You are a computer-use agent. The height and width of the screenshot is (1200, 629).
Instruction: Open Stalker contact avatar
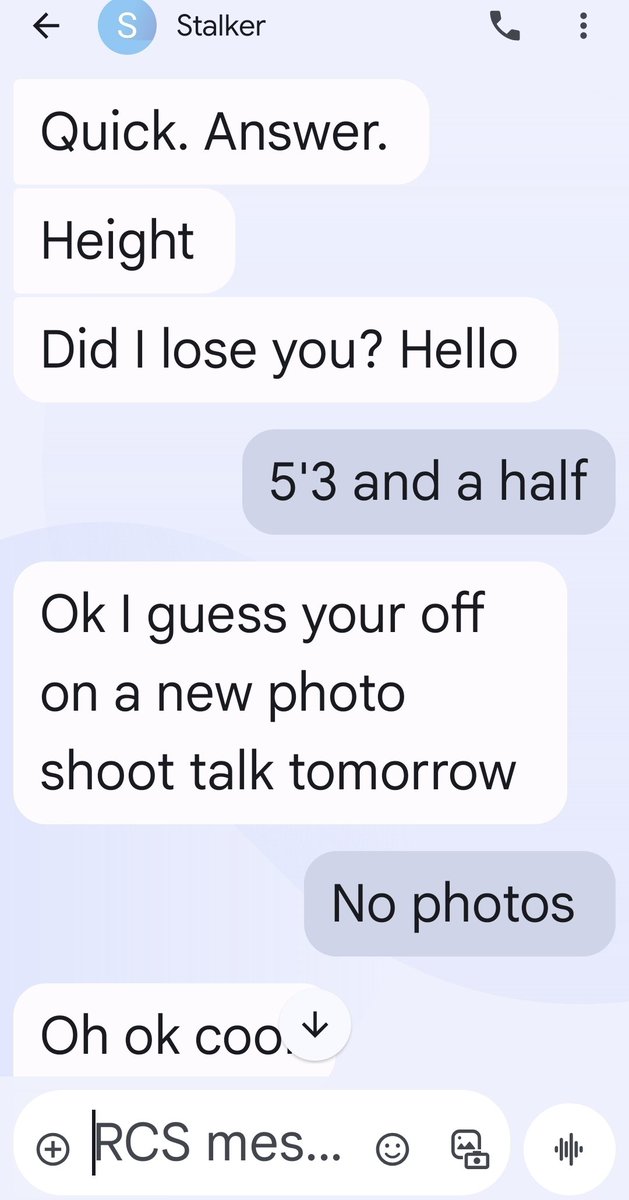[126, 27]
